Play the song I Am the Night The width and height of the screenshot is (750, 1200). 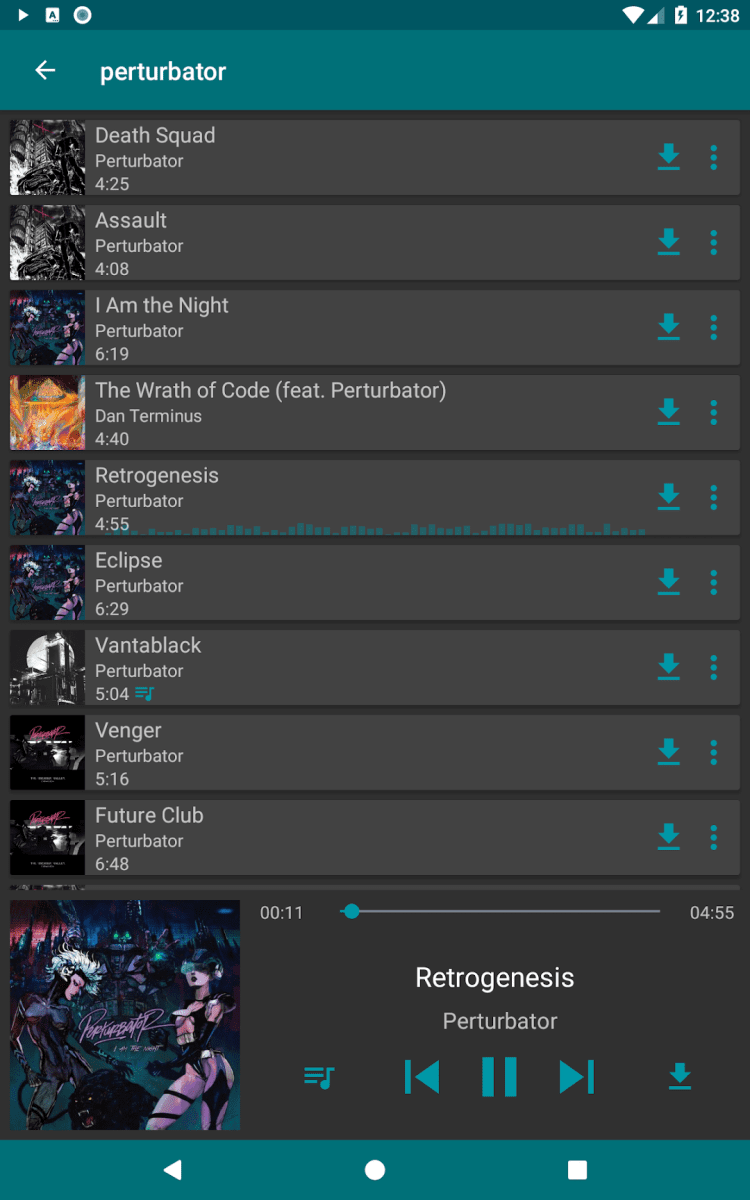point(300,328)
